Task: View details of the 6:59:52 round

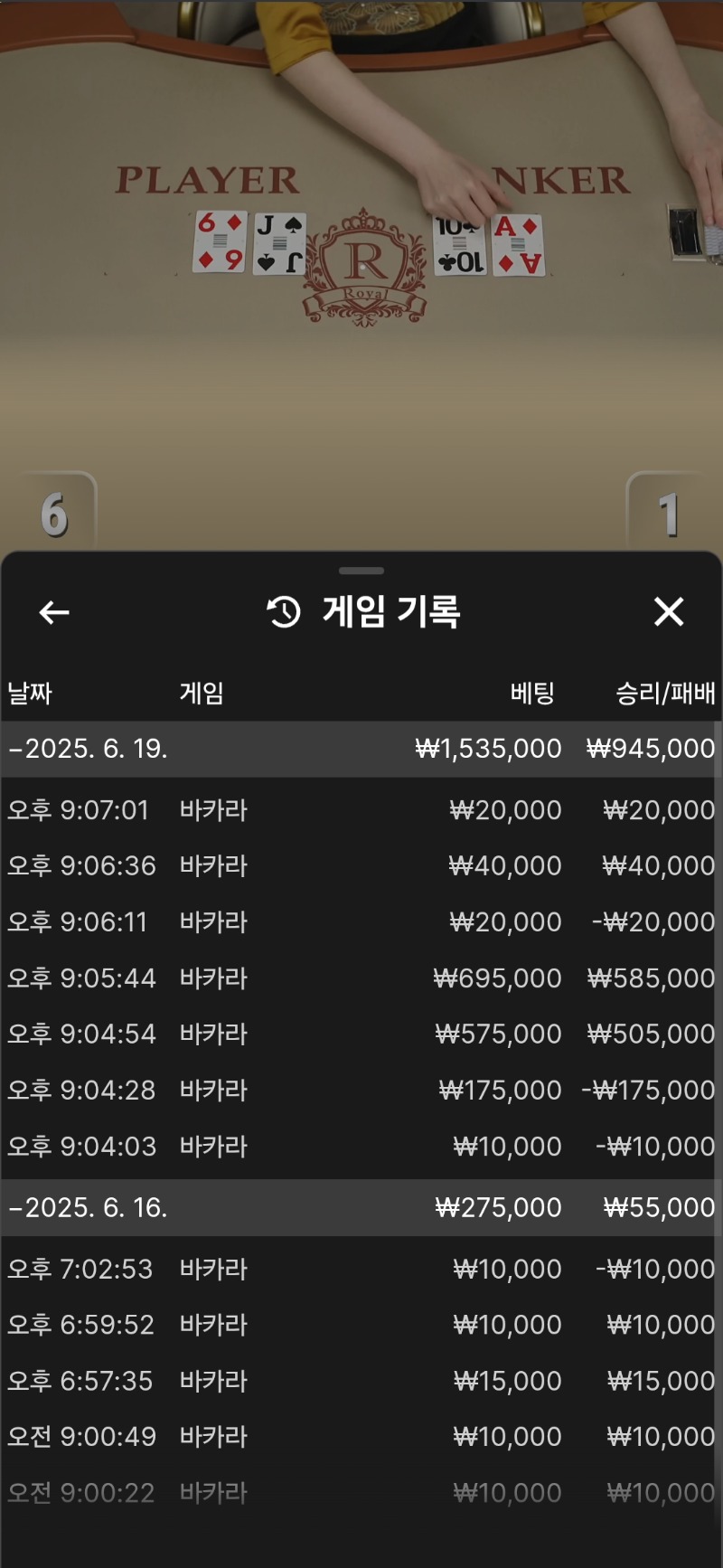Action: (361, 1325)
